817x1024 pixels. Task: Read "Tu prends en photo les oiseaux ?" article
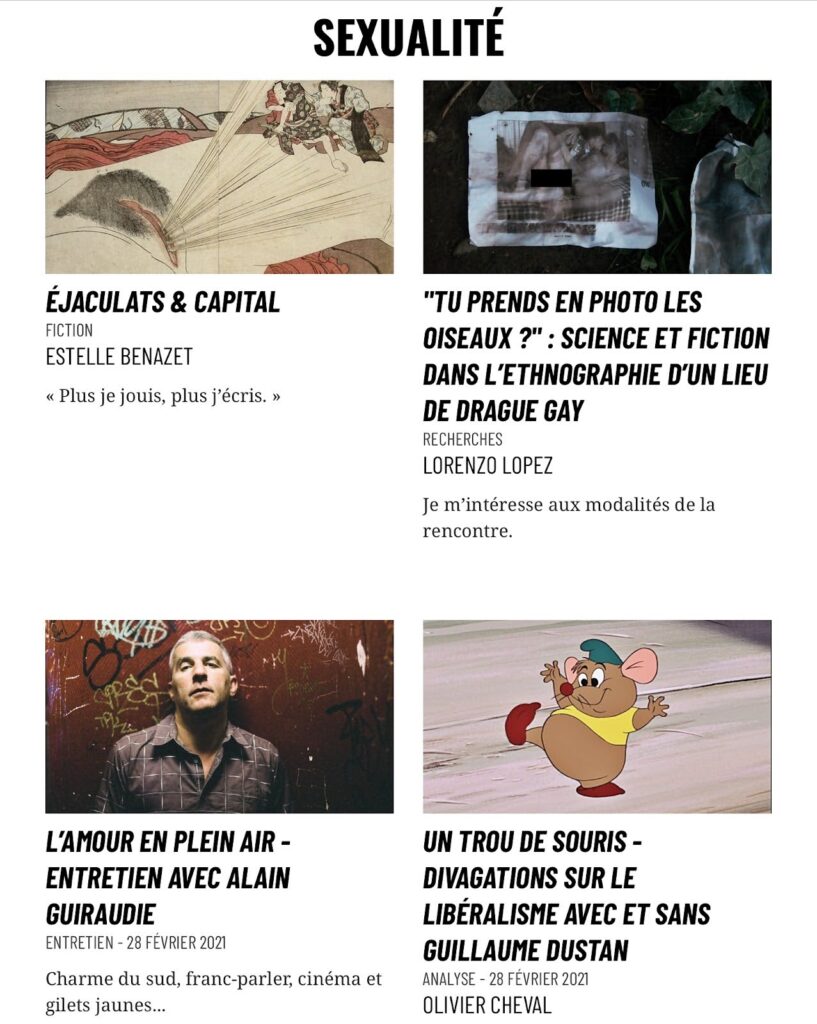(x=596, y=356)
